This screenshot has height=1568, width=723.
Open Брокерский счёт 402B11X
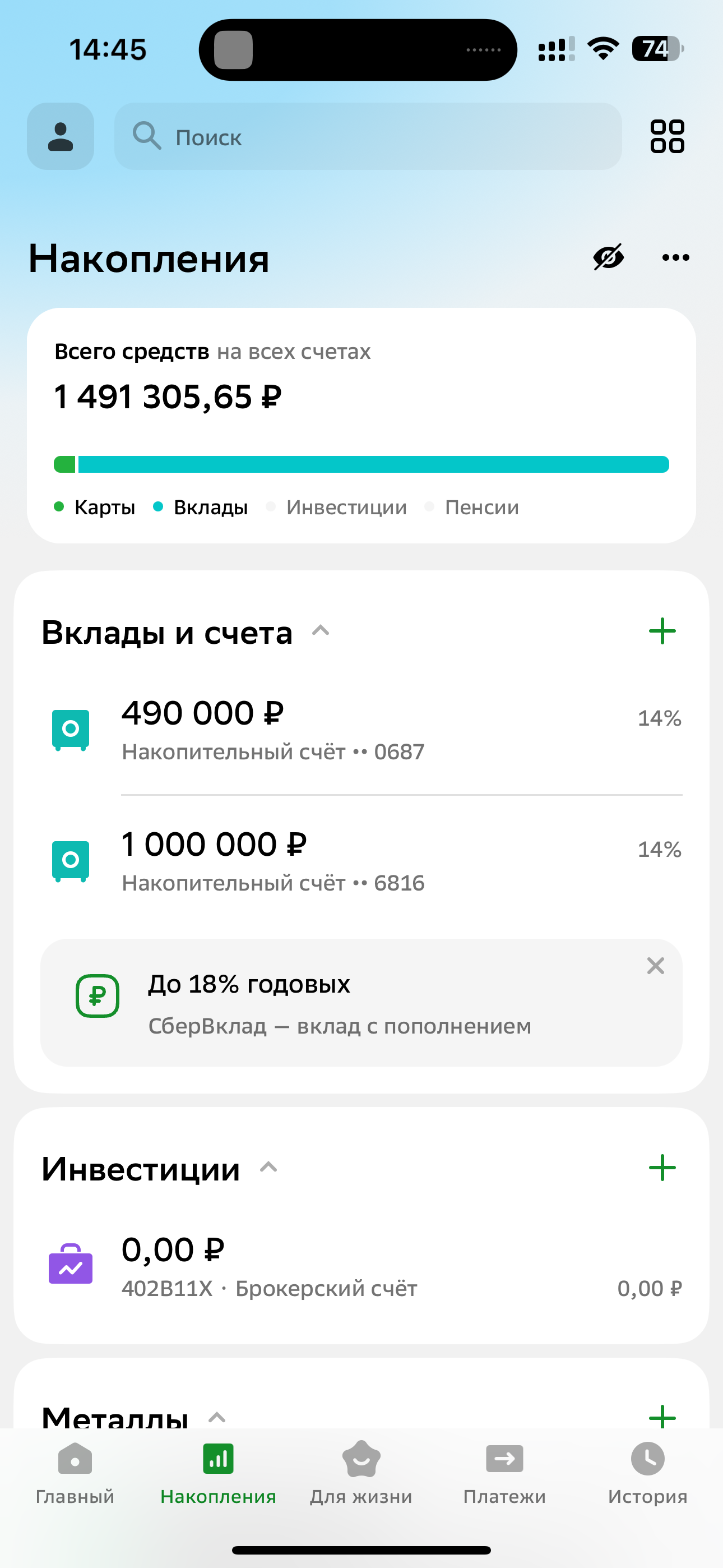tap(365, 1265)
